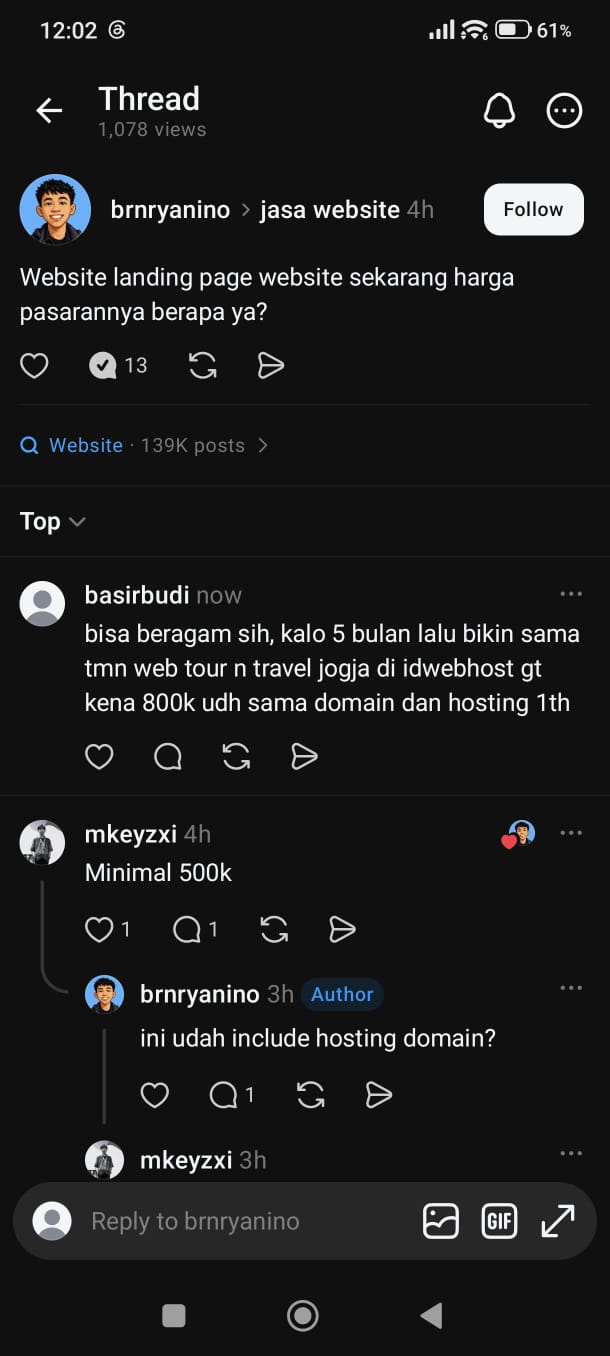Attach an image to the reply

pyautogui.click(x=441, y=1221)
